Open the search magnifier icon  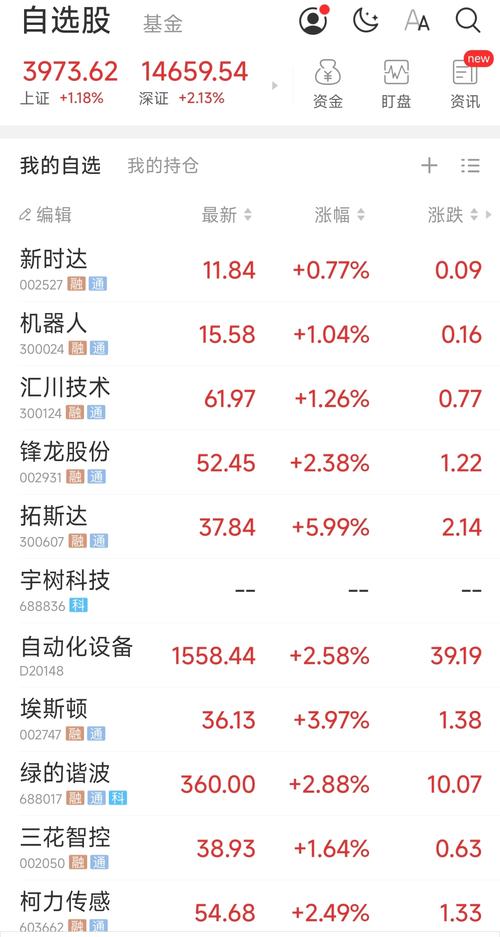tap(468, 21)
